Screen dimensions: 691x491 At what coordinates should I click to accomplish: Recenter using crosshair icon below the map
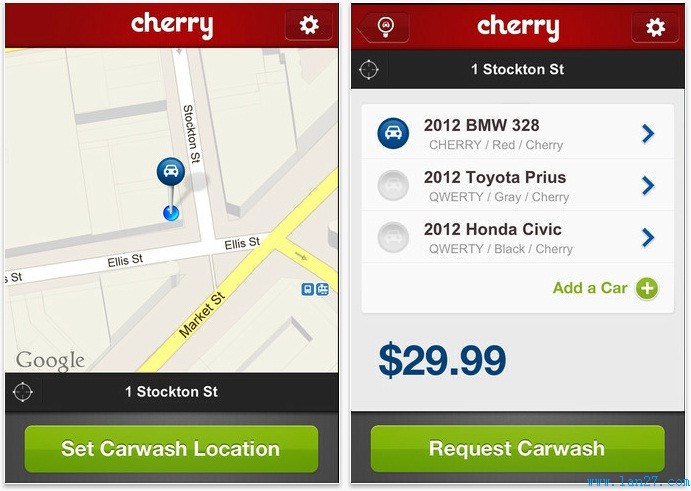click(x=23, y=391)
